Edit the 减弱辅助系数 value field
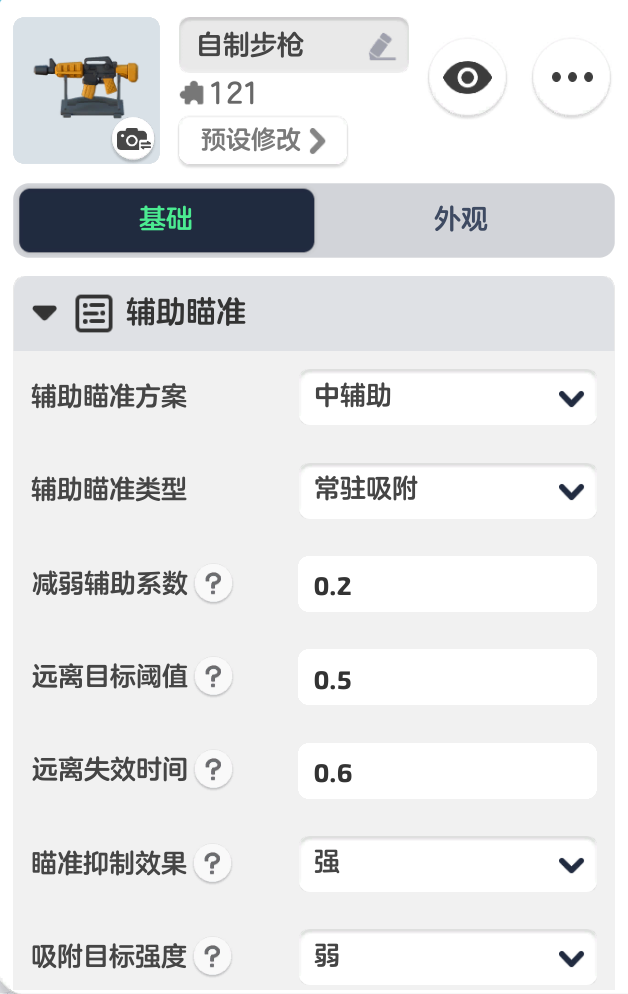Viewport: 628px width, 994px height. click(448, 585)
